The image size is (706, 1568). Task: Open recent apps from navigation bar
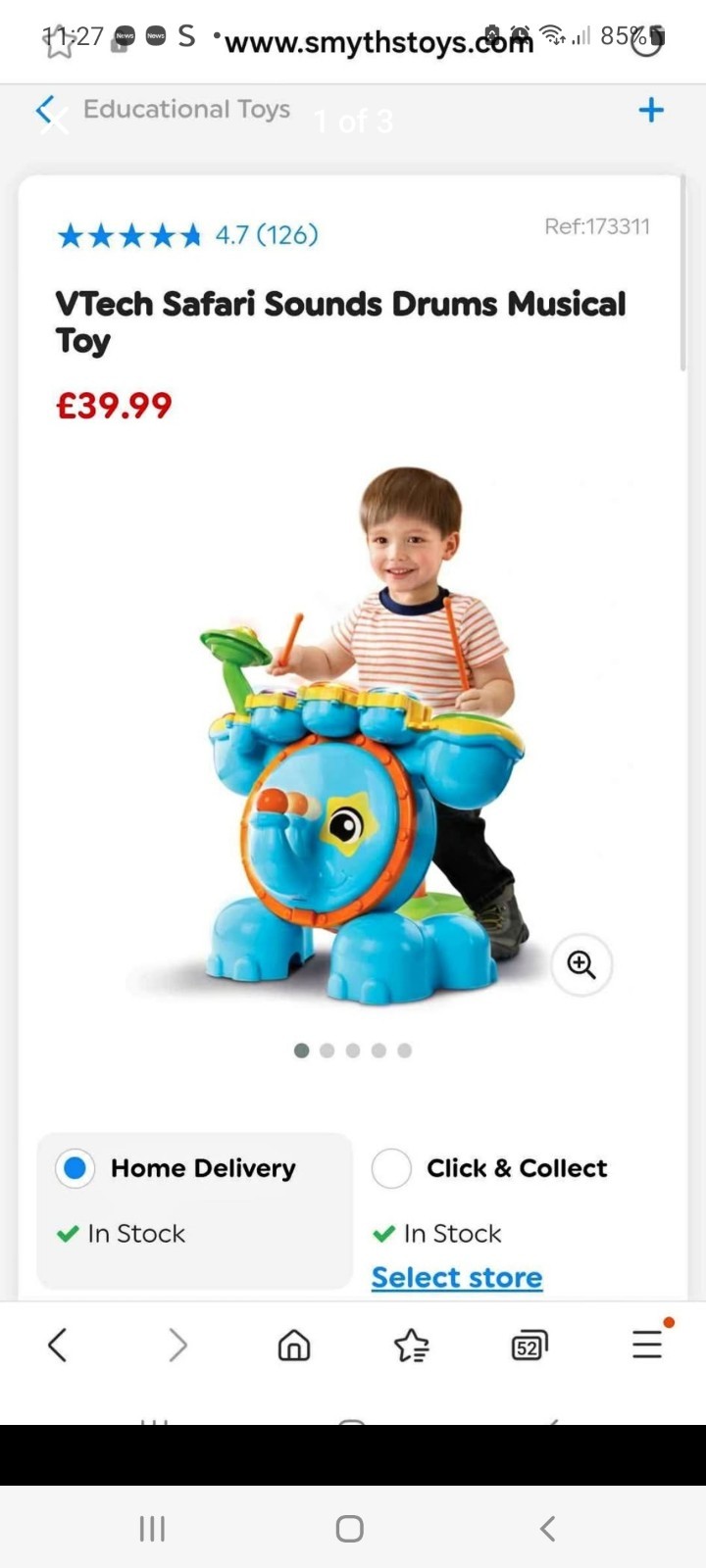pos(152,1529)
